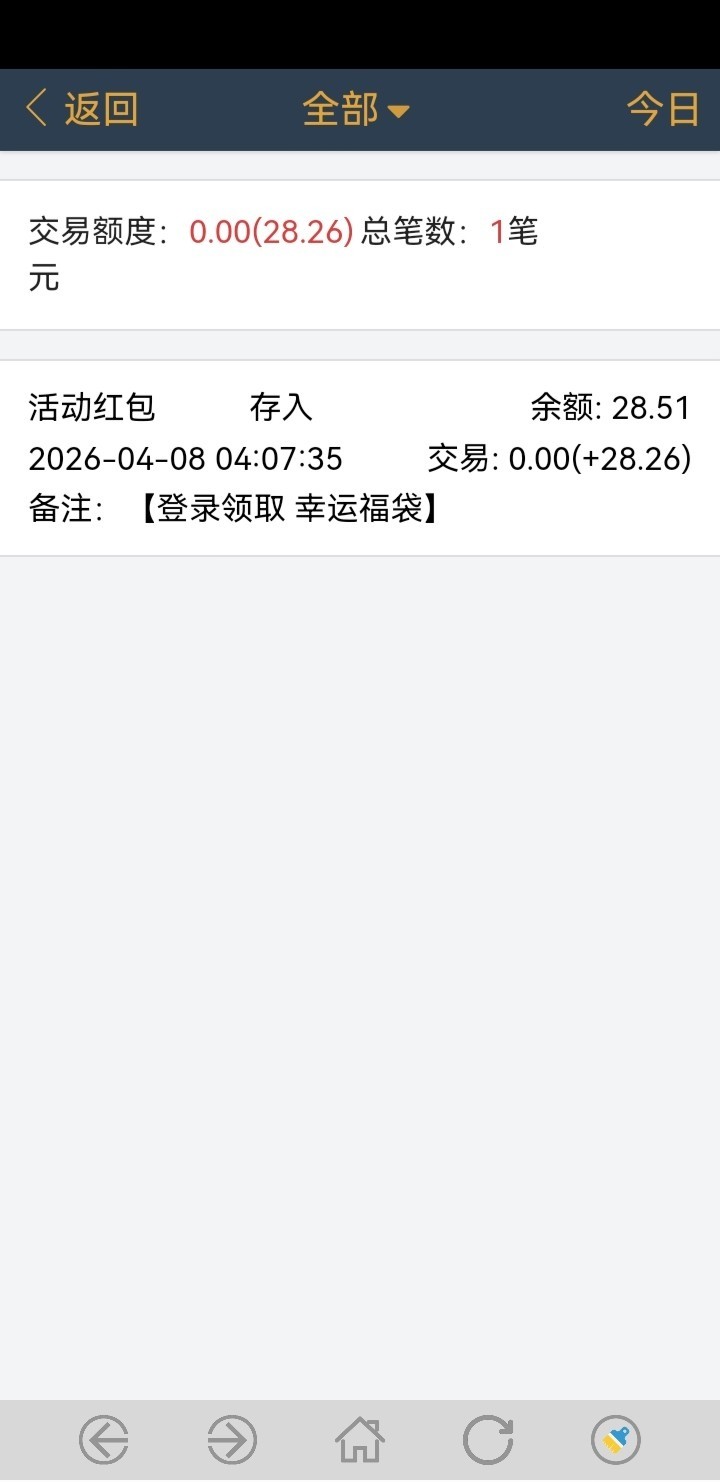
Task: Expand the 全部 filter dropdown
Action: click(x=356, y=109)
